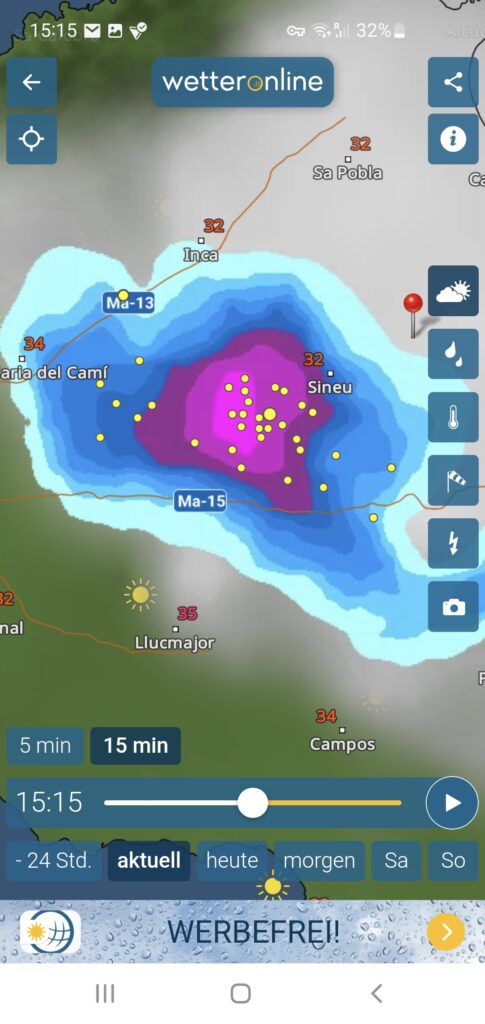Viewport: 485px width, 1024px height.
Task: Switch to the heute tab
Action: click(x=232, y=860)
